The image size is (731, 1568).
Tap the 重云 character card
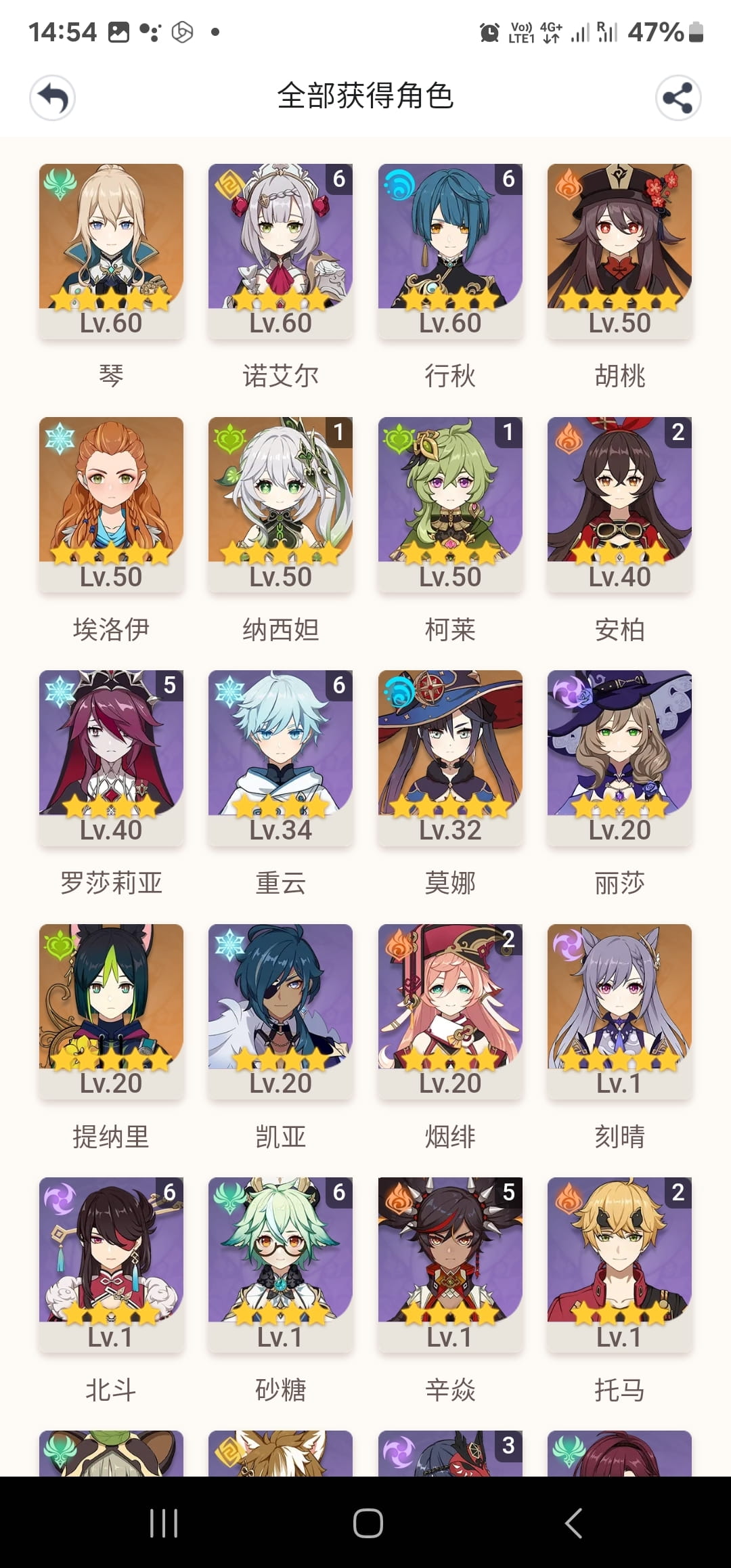click(x=280, y=758)
